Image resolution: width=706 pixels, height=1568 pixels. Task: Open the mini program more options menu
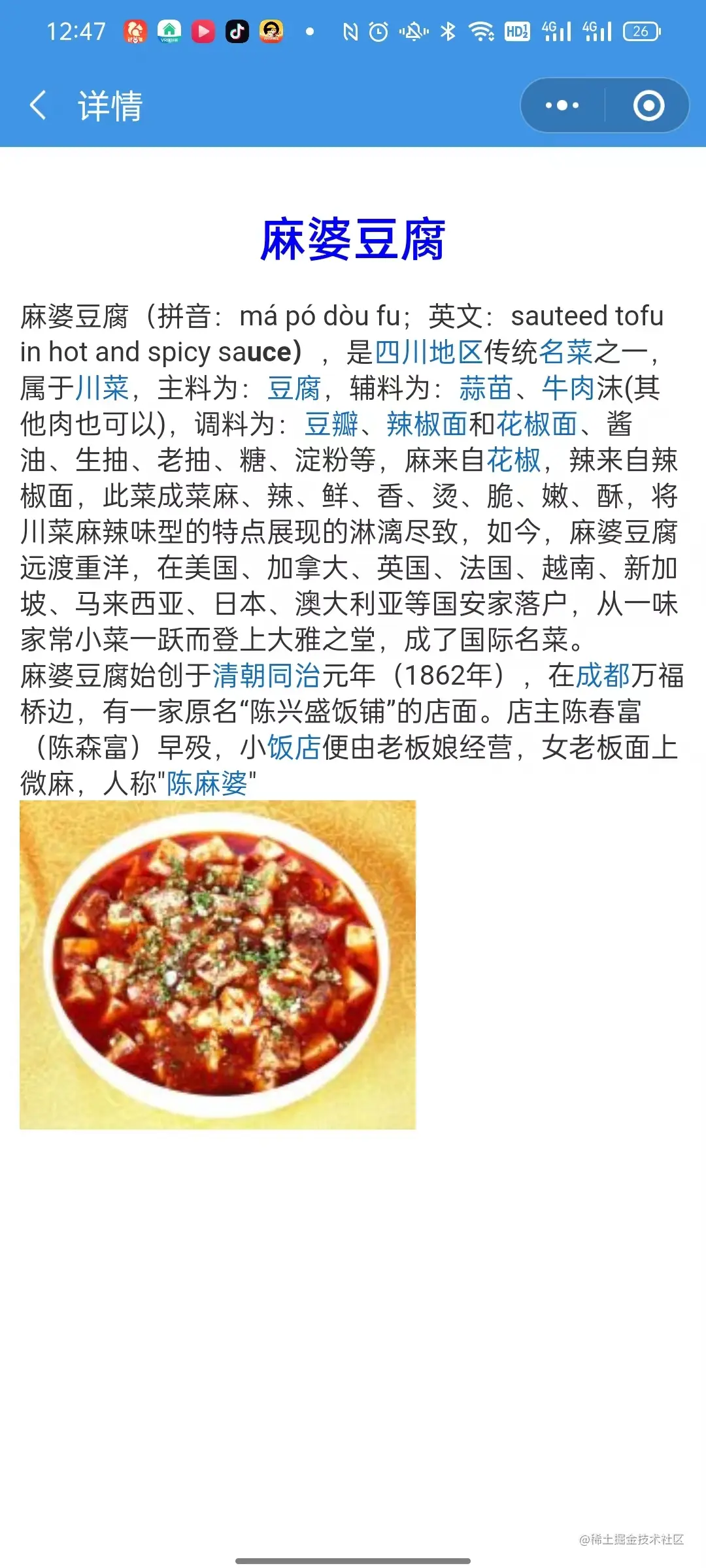click(562, 105)
